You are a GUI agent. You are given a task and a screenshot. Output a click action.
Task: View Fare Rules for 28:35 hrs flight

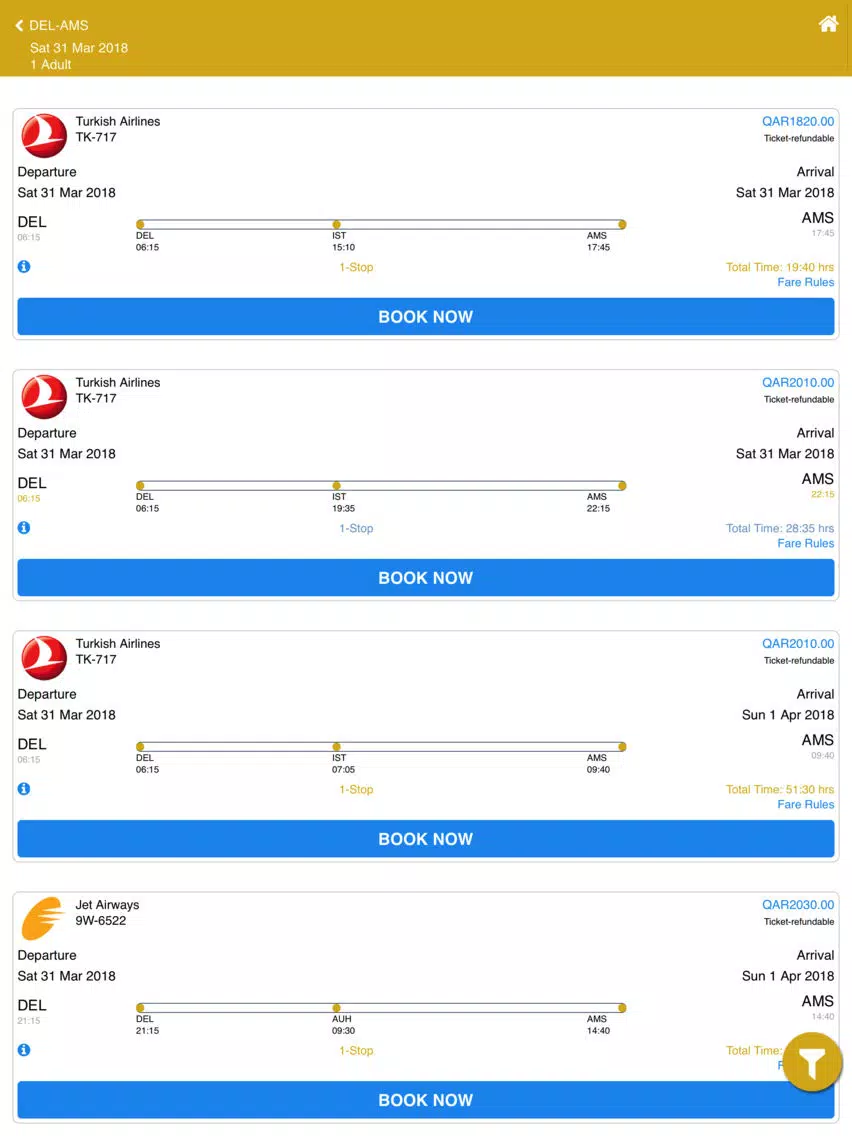[x=805, y=544]
